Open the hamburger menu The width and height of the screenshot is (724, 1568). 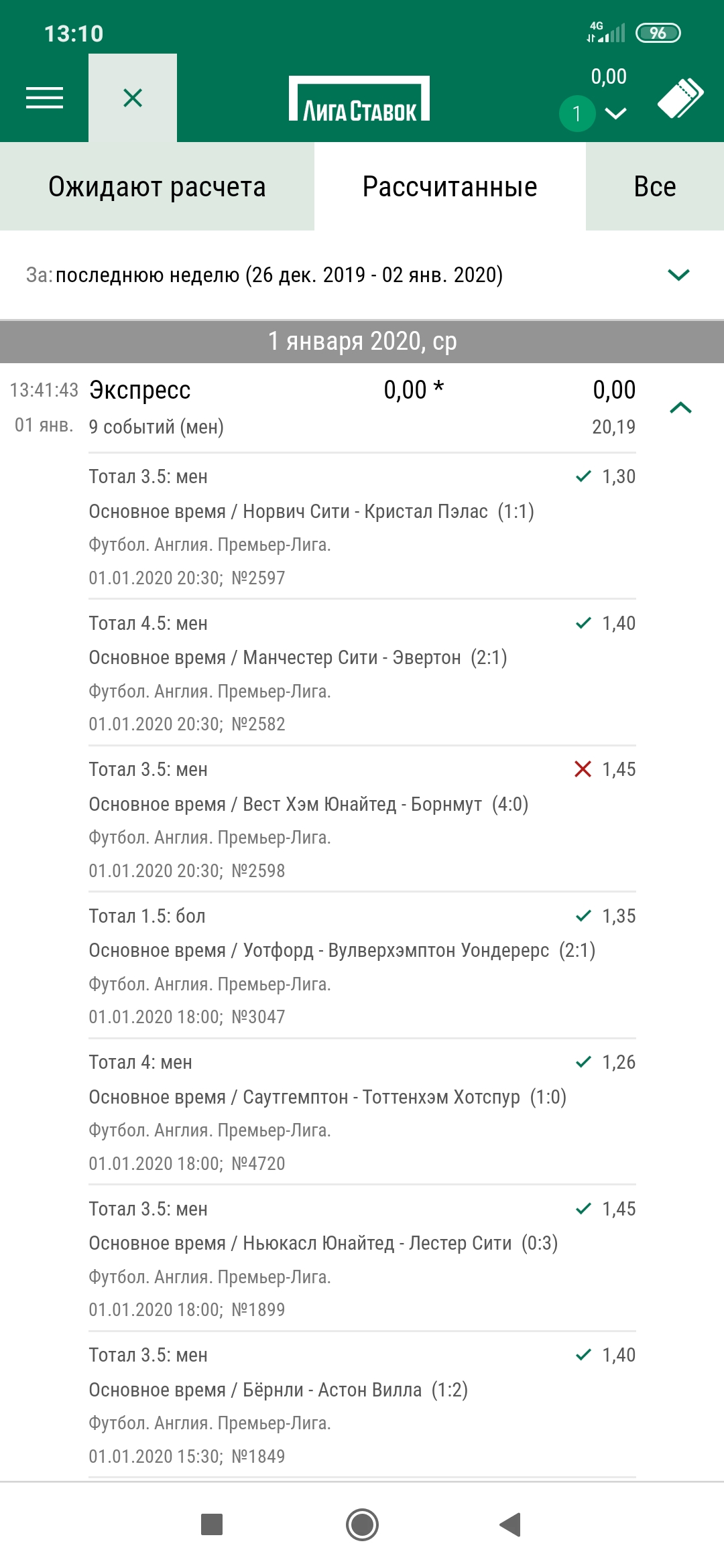[44, 98]
